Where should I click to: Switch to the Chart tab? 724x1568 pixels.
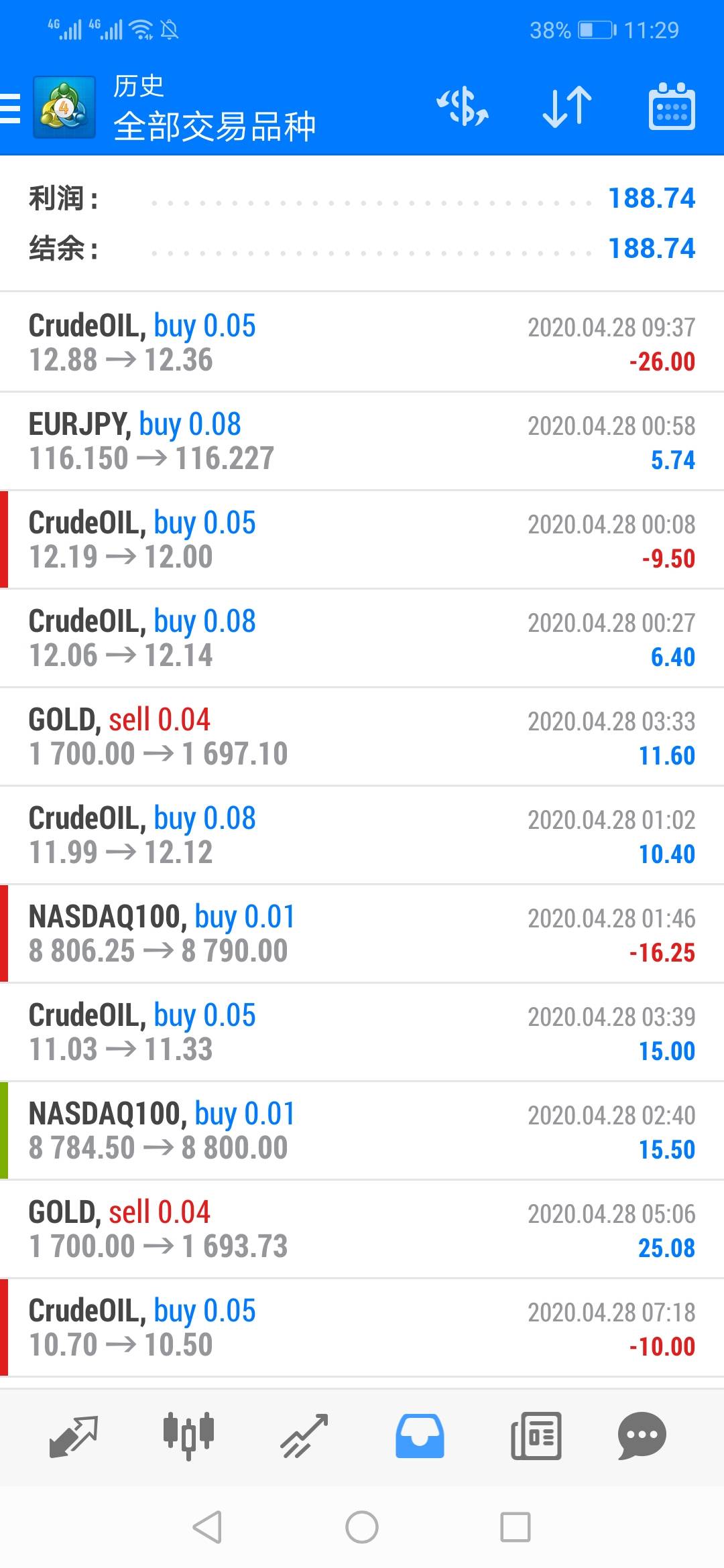(188, 1435)
